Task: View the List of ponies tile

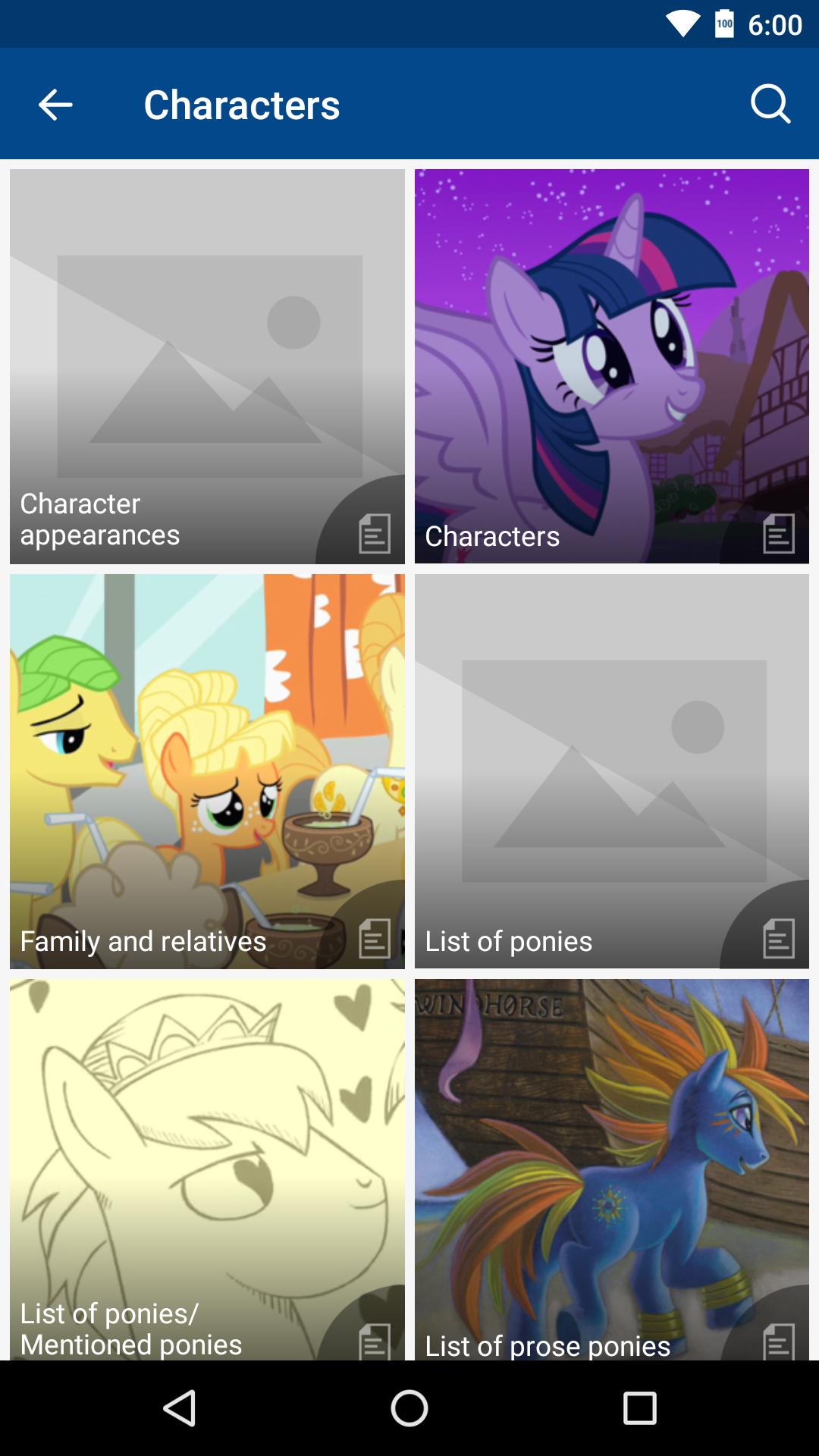Action: (611, 771)
